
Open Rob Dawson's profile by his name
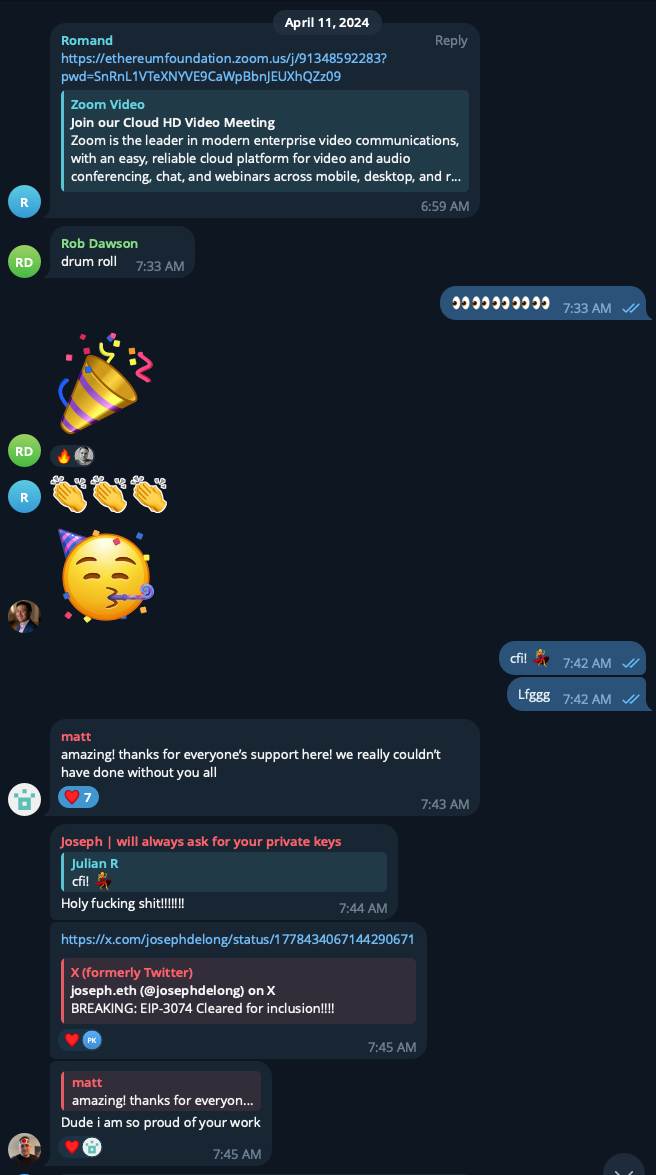pos(99,243)
